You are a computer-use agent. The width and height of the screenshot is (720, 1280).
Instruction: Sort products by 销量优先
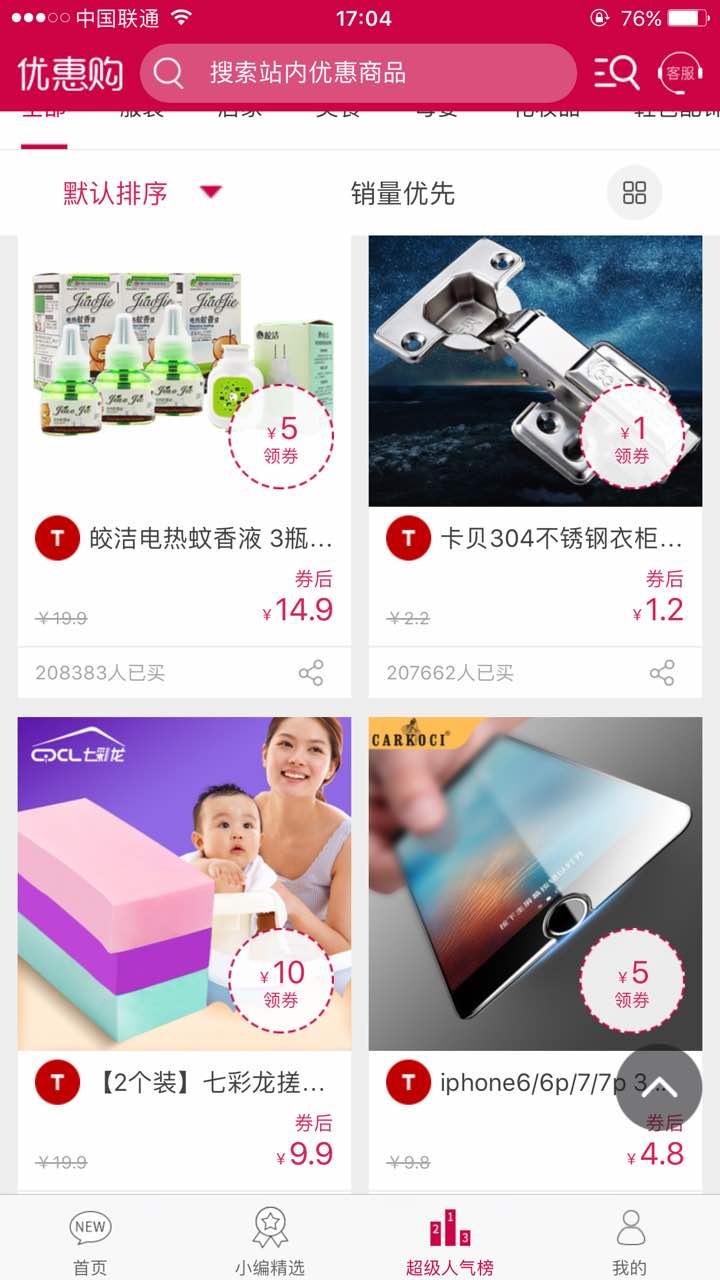pyautogui.click(x=403, y=193)
